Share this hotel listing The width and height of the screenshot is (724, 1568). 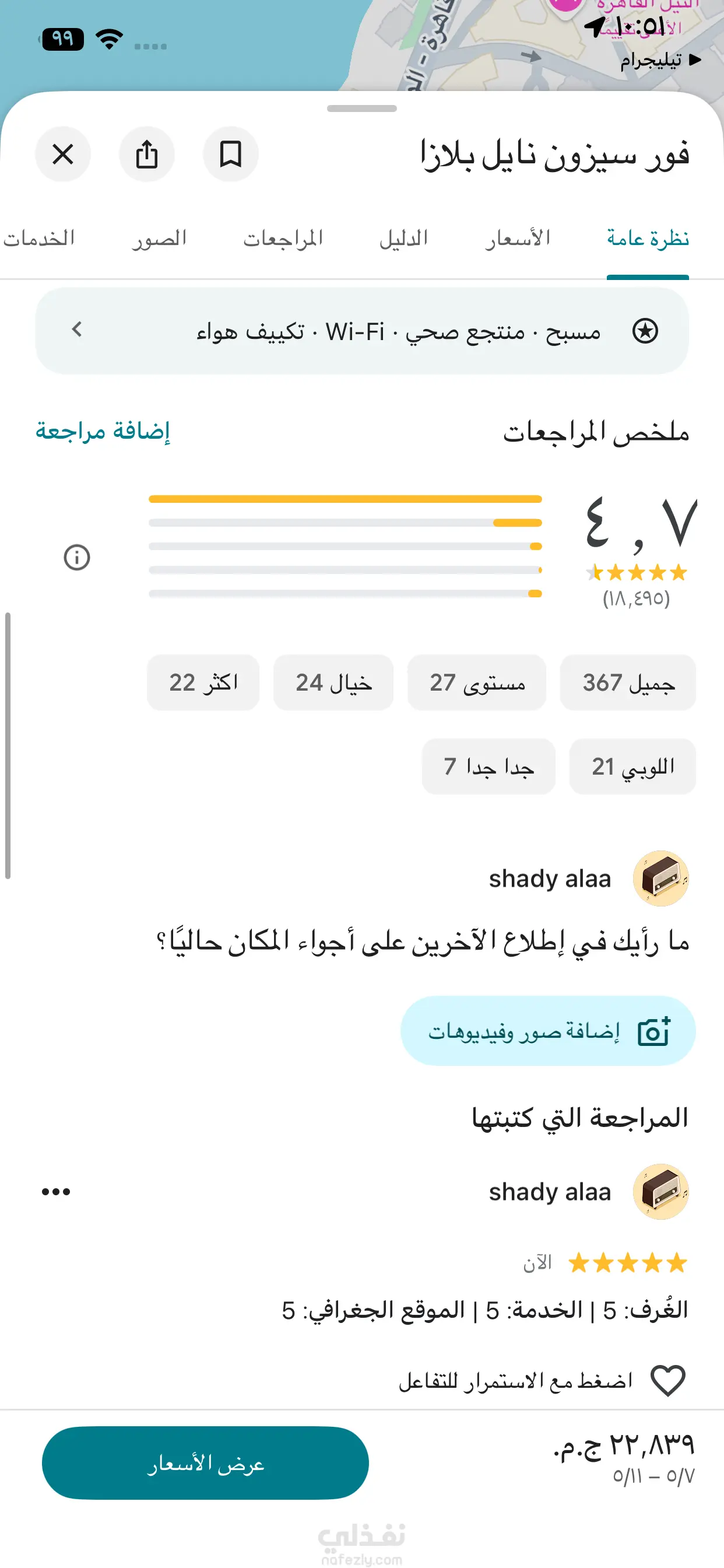147,154
